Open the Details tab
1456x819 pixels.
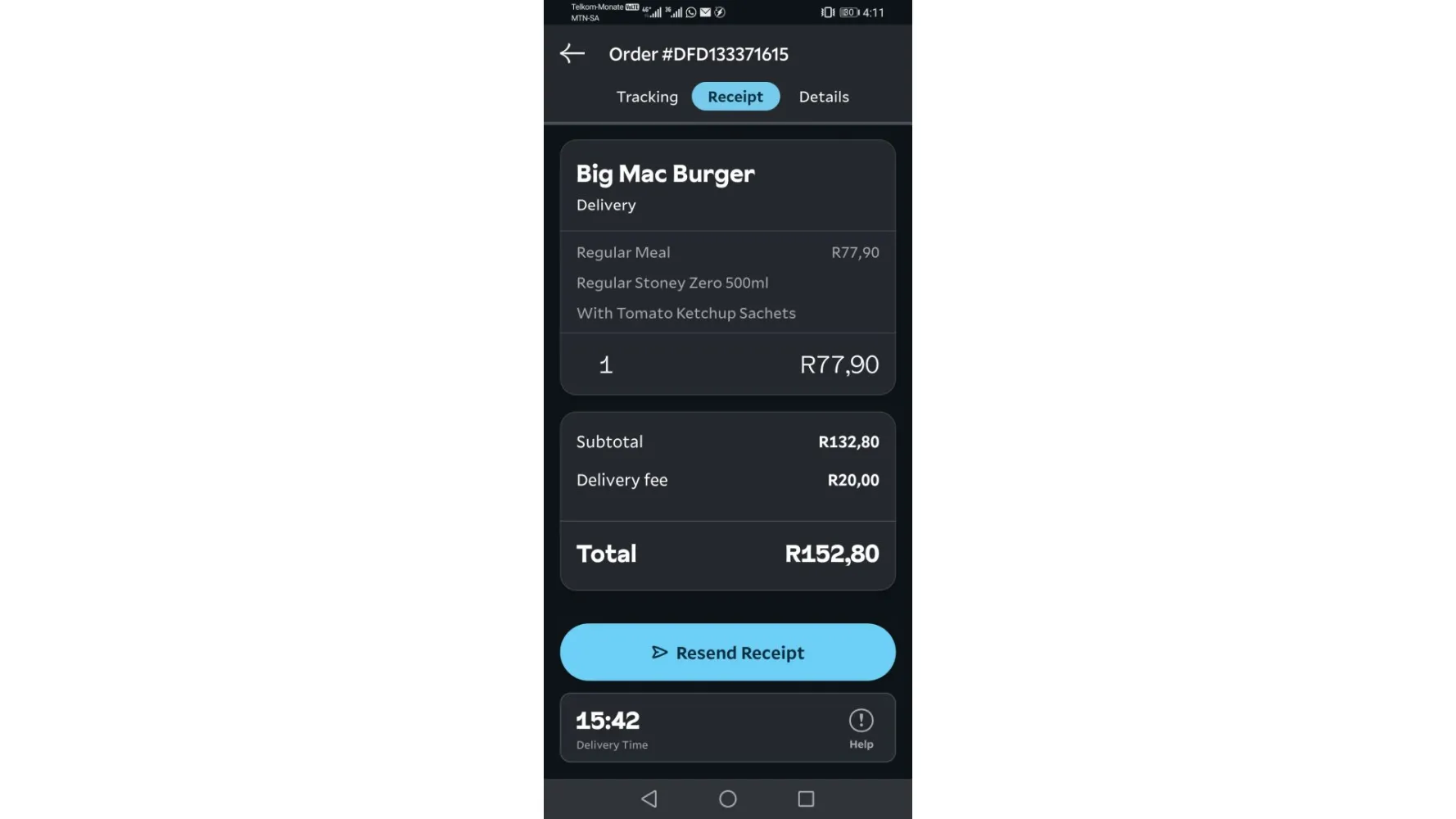click(824, 97)
